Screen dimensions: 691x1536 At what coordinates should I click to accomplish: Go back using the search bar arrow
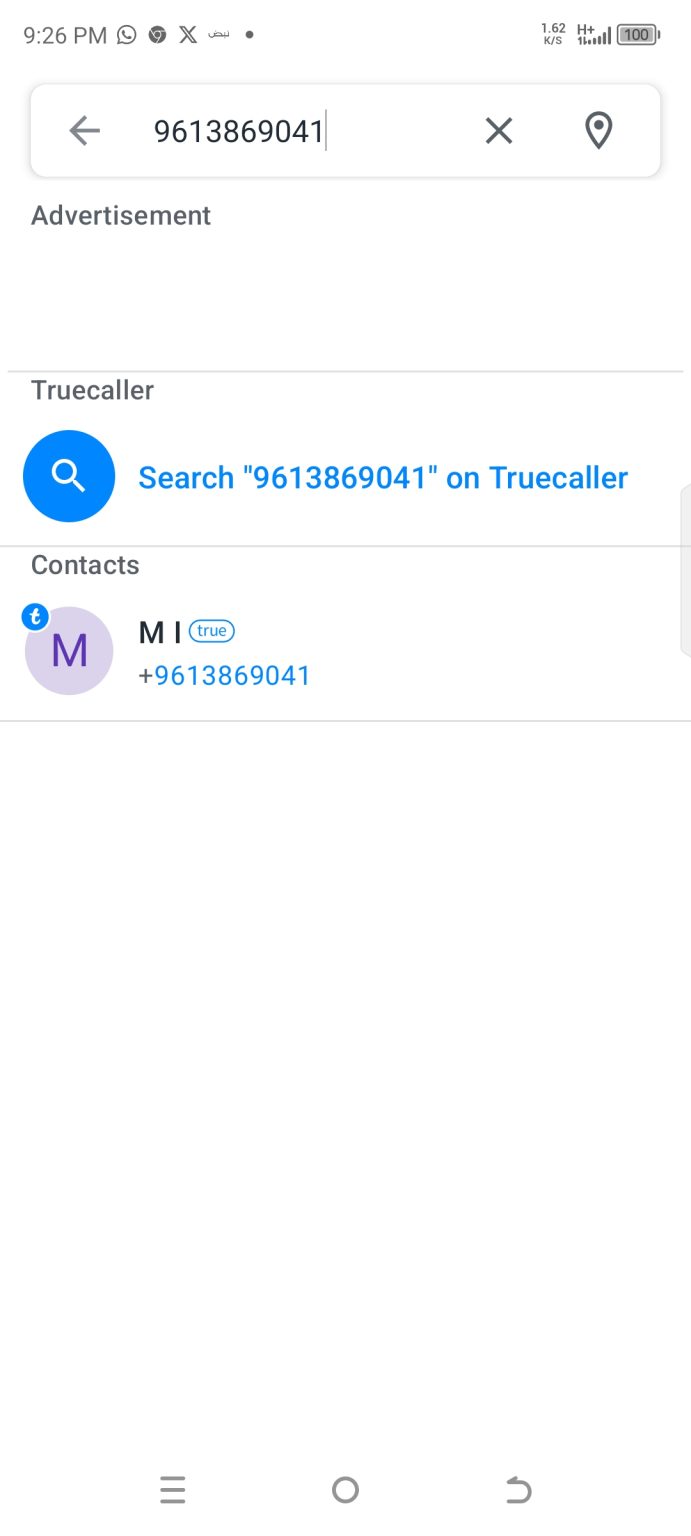[85, 131]
